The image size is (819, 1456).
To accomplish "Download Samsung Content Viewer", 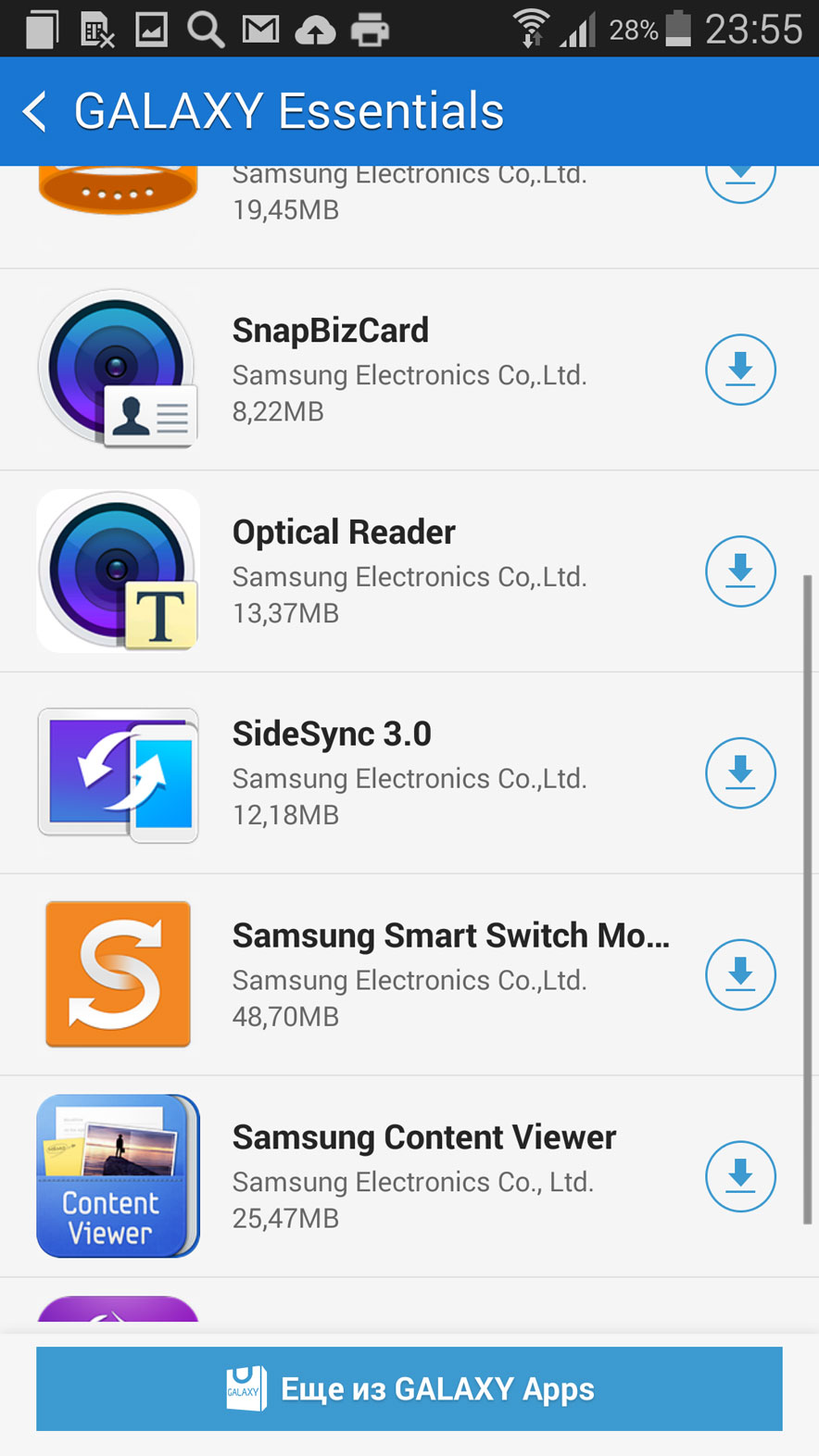I will [x=739, y=1176].
